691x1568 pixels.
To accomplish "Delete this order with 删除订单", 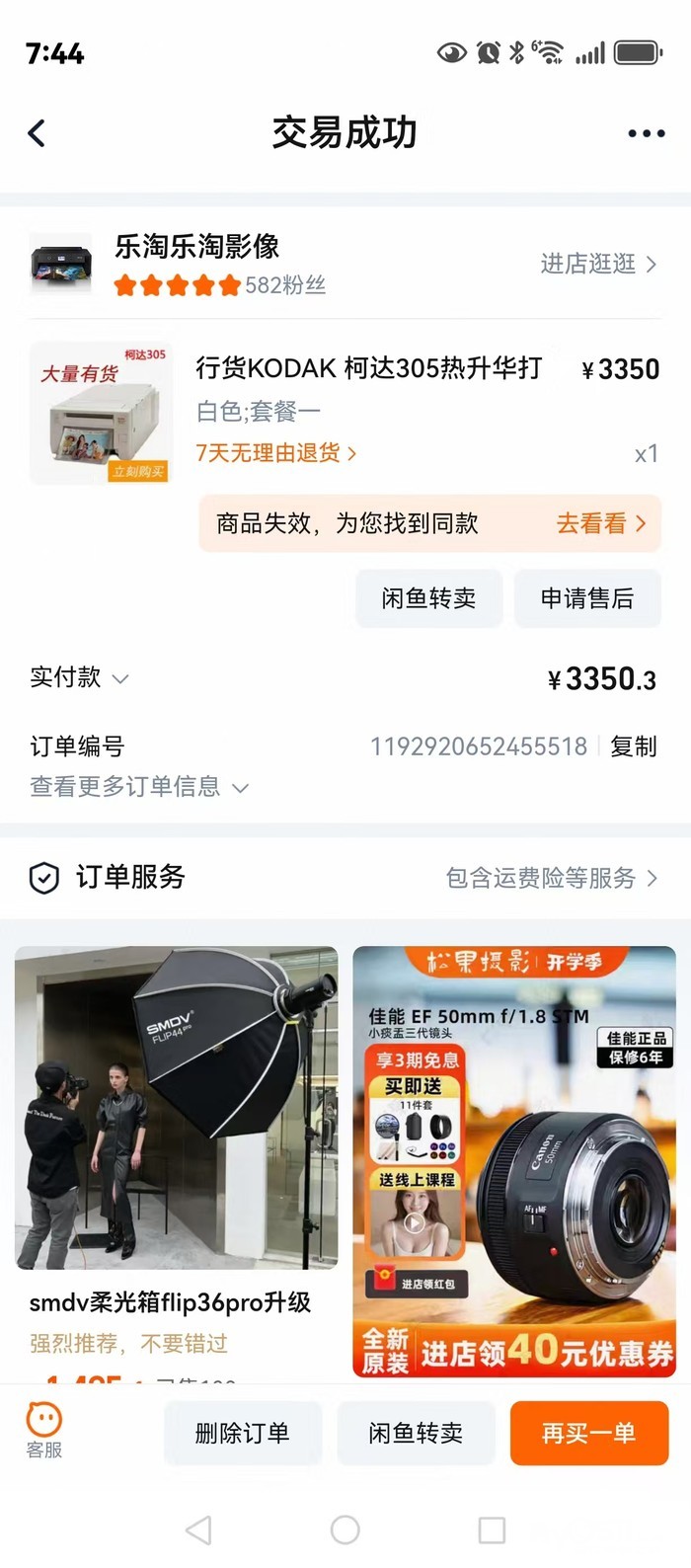I will (242, 1433).
